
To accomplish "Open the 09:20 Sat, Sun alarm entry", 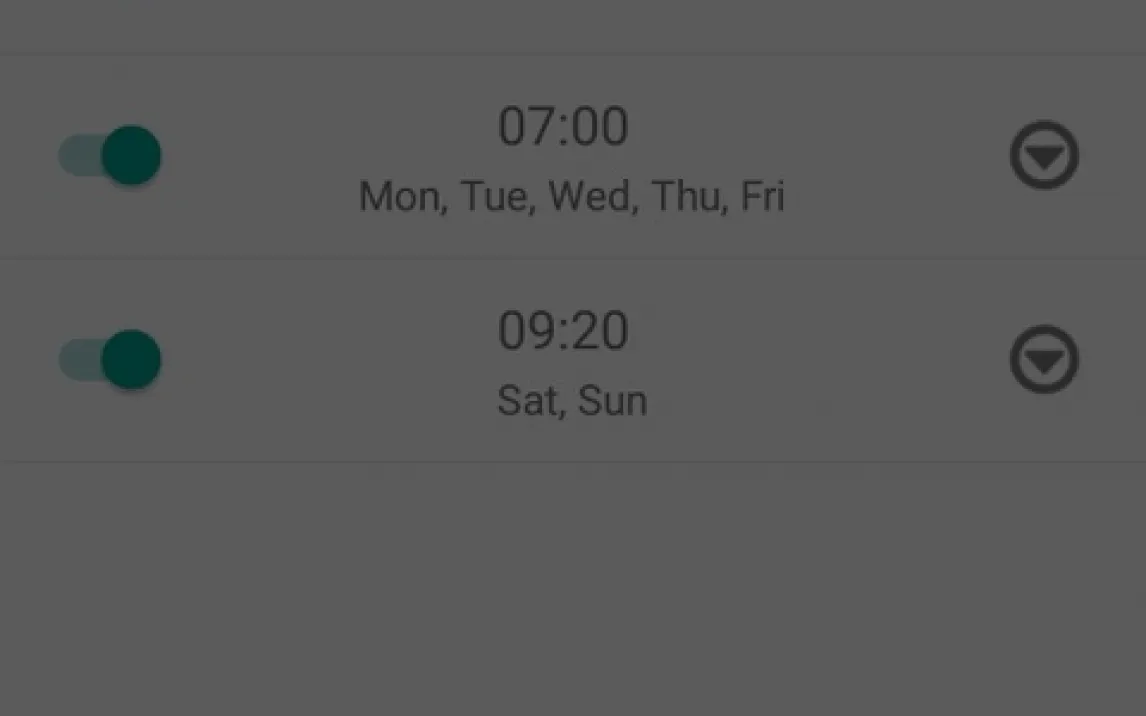I will point(571,362).
